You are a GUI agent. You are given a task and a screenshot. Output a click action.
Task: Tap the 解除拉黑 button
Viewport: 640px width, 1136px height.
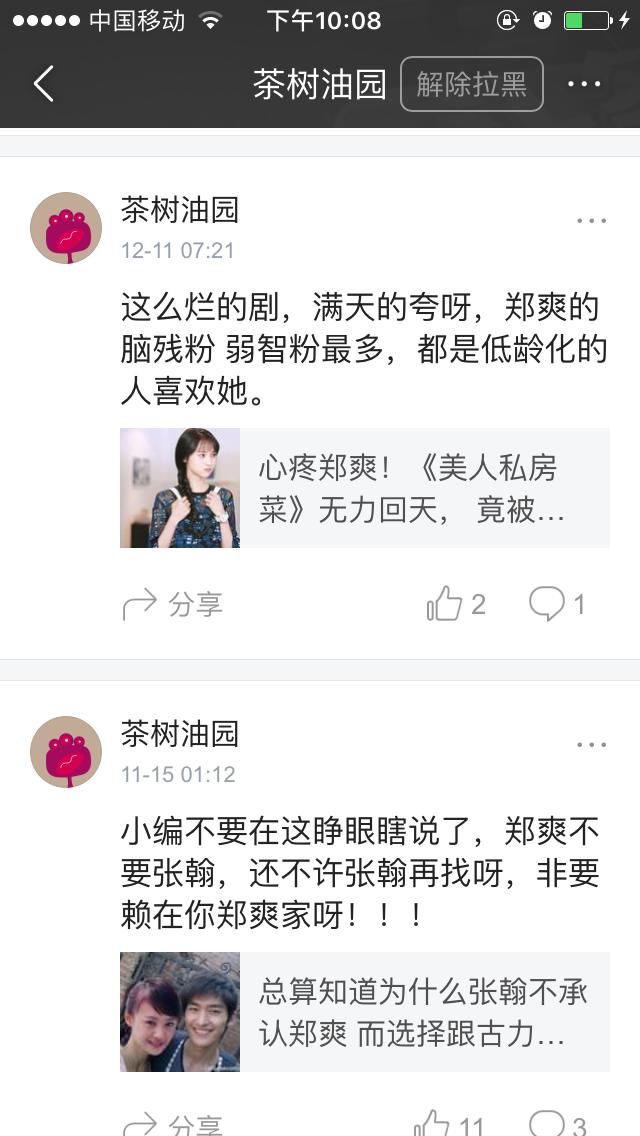point(472,84)
